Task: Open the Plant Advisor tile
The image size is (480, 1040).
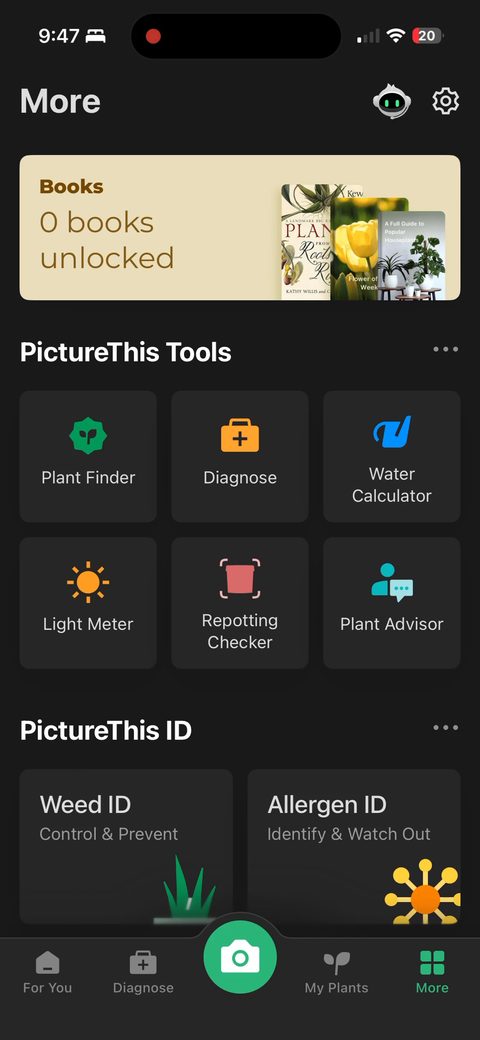Action: 392,603
